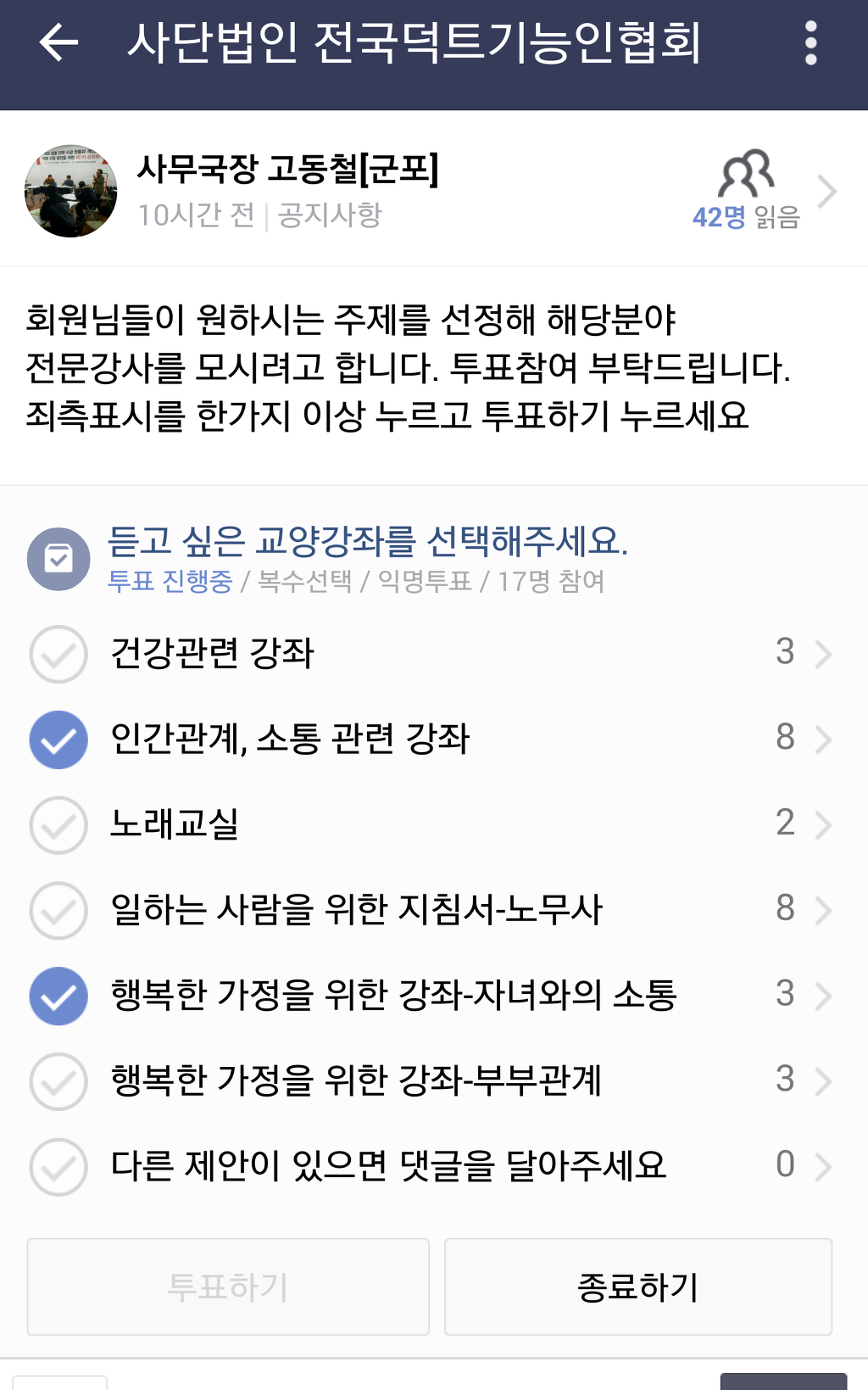Tap 종료하기 to end the poll

[x=637, y=1287]
